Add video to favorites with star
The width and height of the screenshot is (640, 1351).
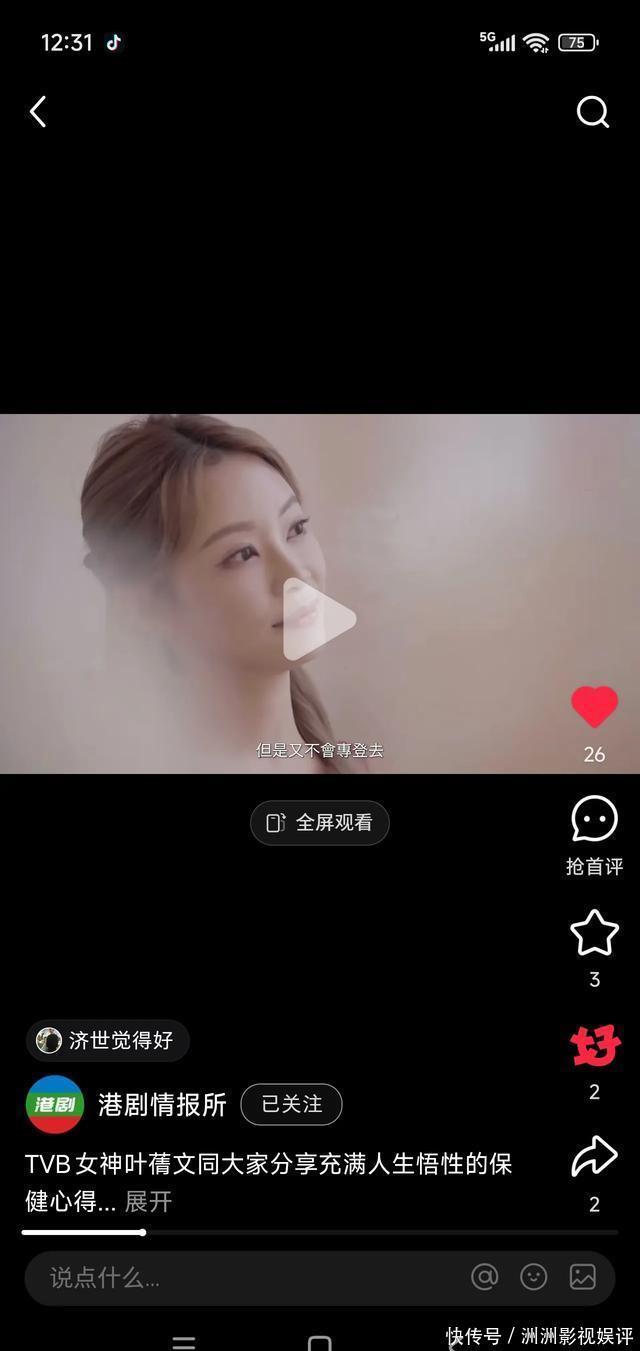[x=594, y=933]
